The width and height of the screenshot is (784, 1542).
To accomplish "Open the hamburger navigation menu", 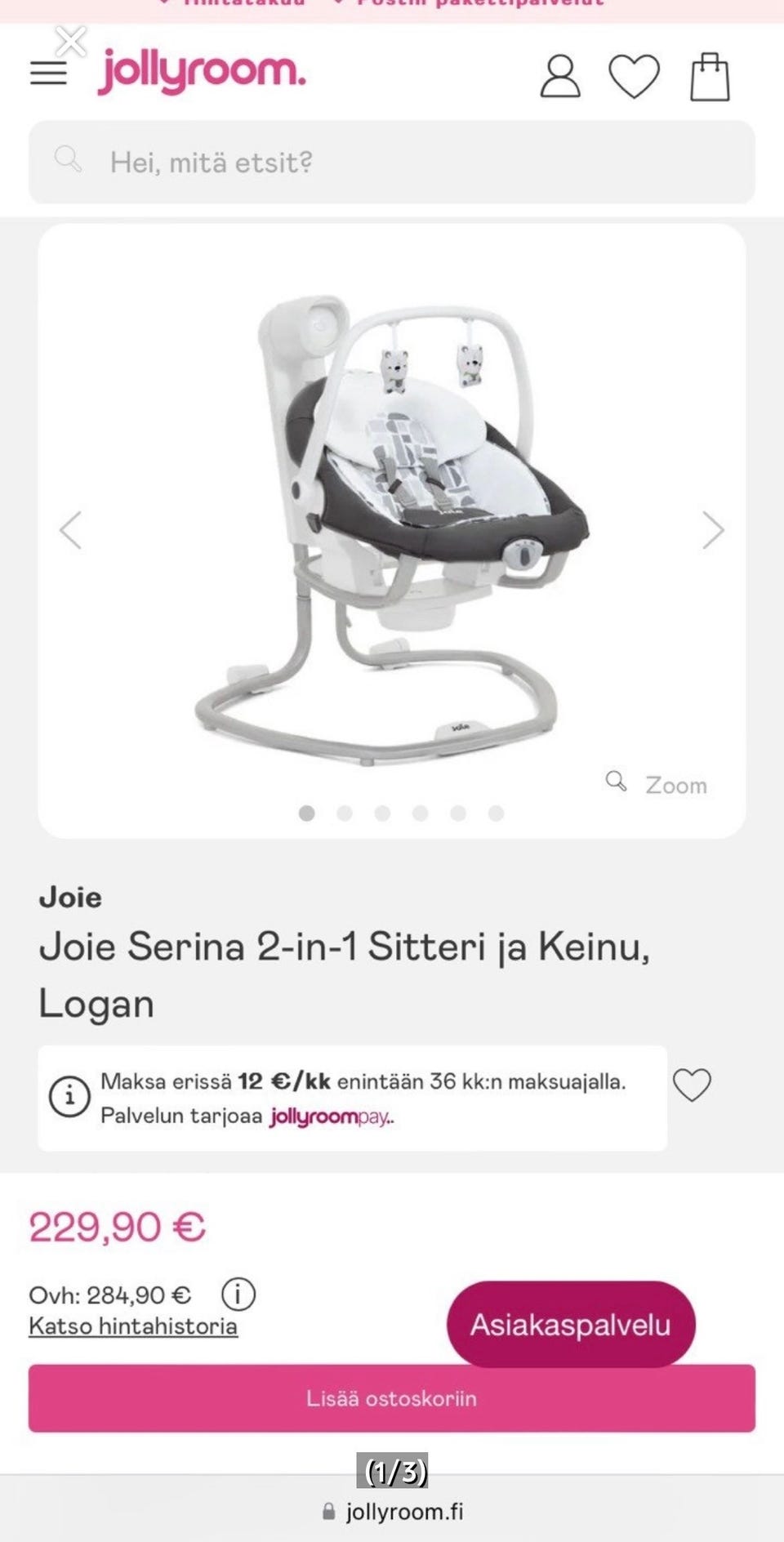I will [x=49, y=72].
